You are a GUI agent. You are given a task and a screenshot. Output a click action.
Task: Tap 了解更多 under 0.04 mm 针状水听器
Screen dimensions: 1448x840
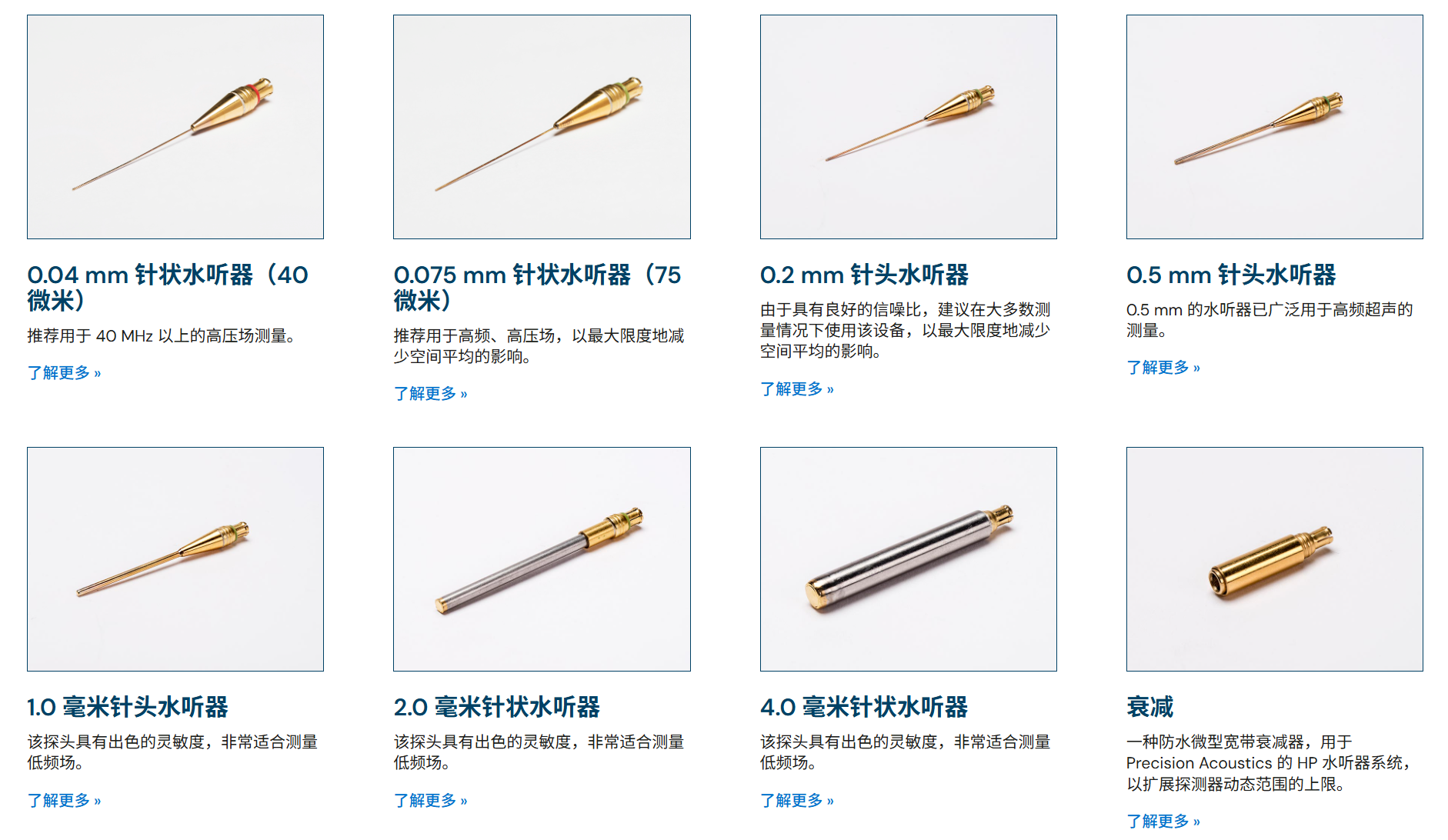point(65,373)
